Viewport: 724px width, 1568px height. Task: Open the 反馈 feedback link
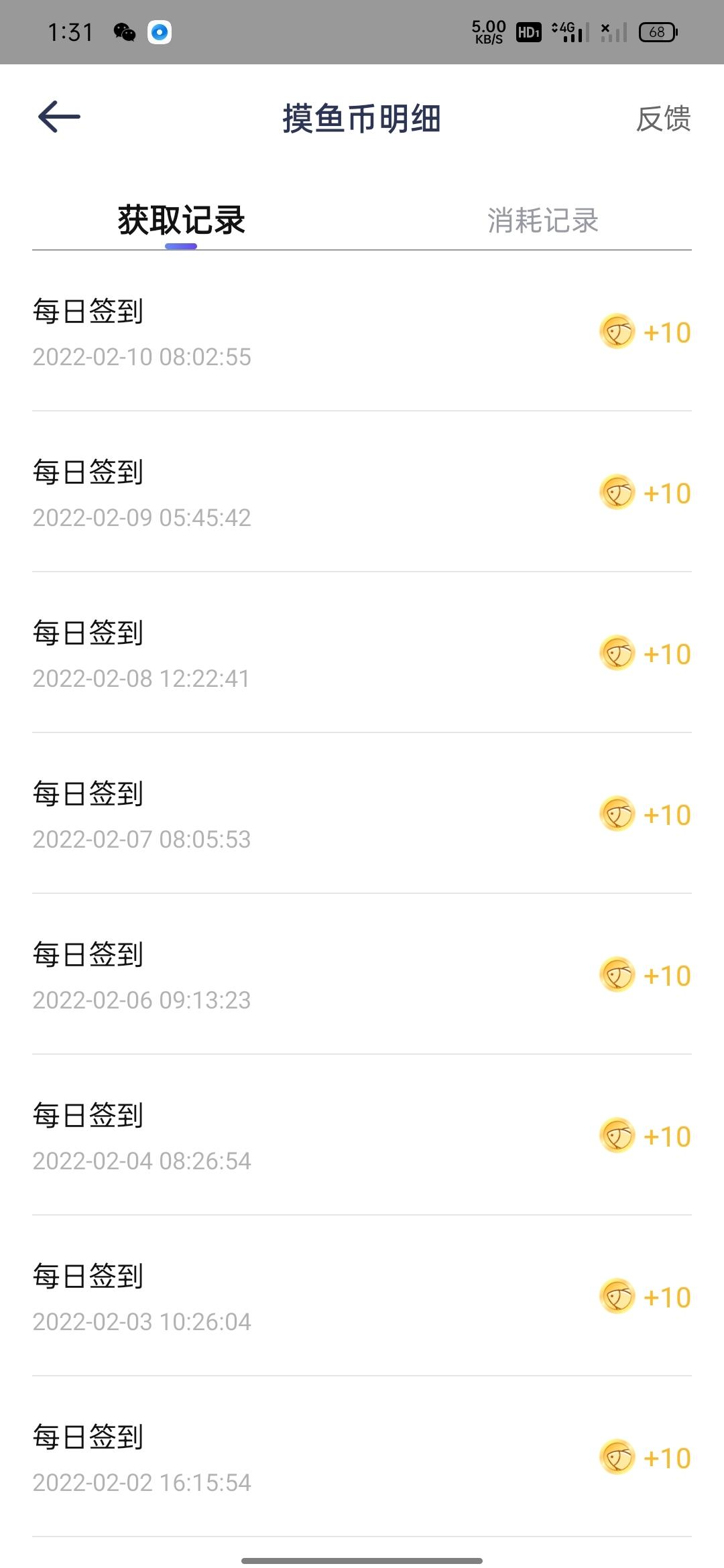663,119
